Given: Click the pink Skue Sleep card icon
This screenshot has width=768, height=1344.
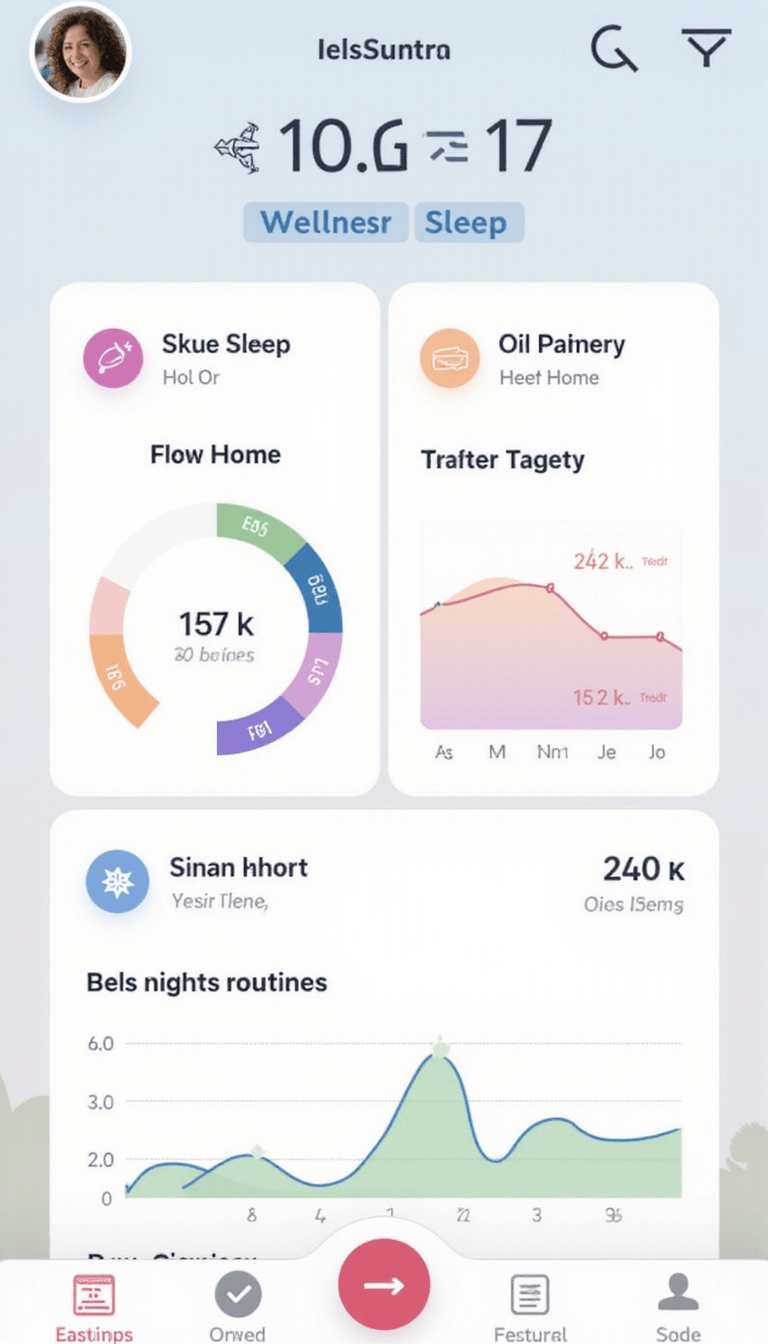Looking at the screenshot, I should click(113, 358).
